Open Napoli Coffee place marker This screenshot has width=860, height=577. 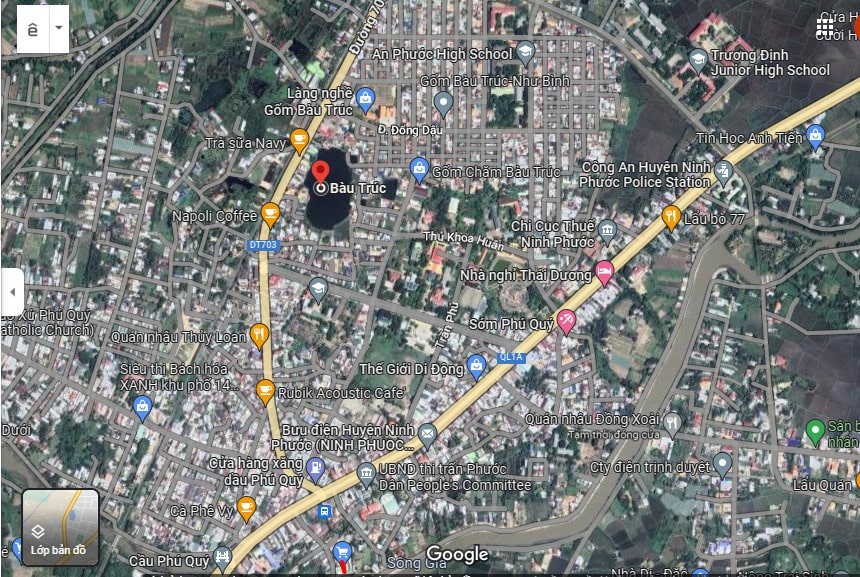click(x=270, y=214)
